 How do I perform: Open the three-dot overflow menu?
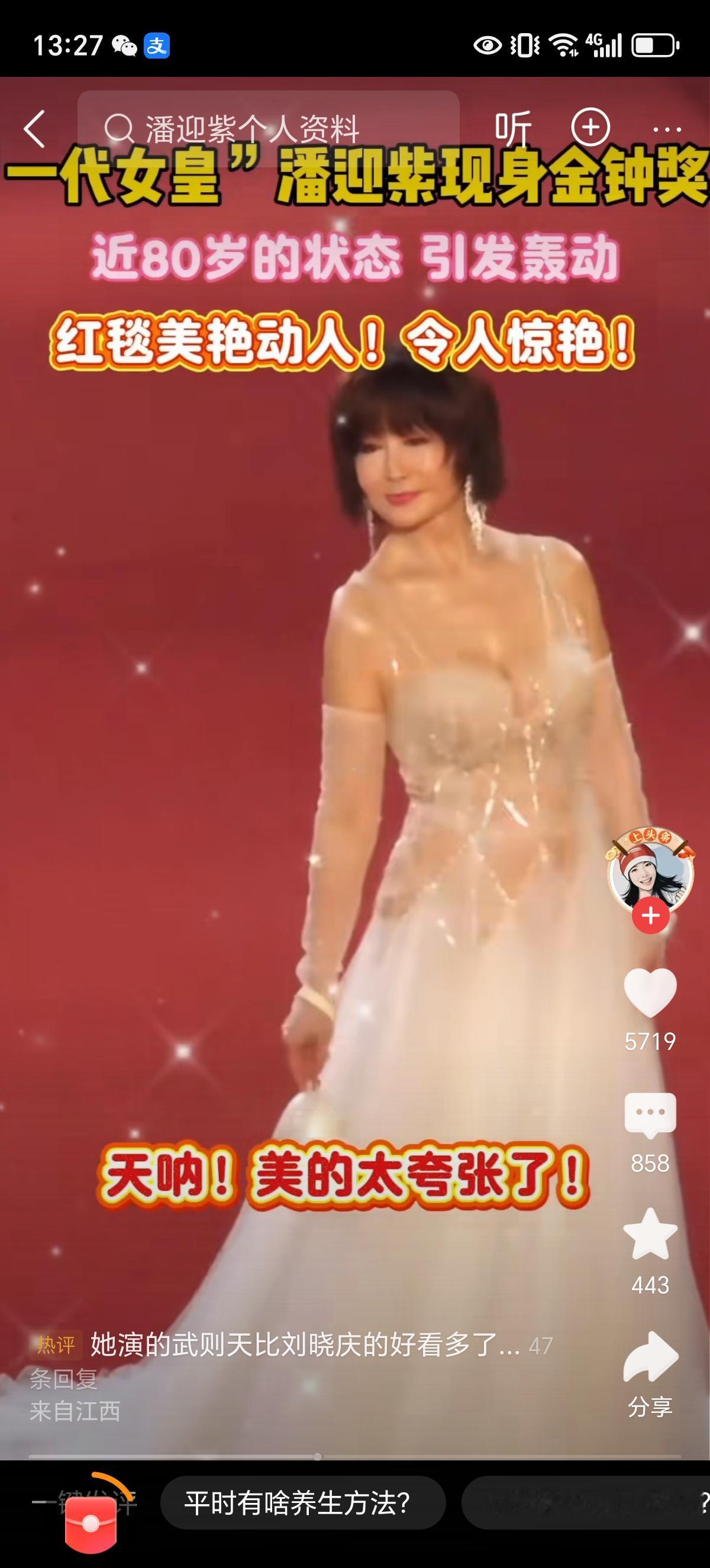pyautogui.click(x=667, y=129)
